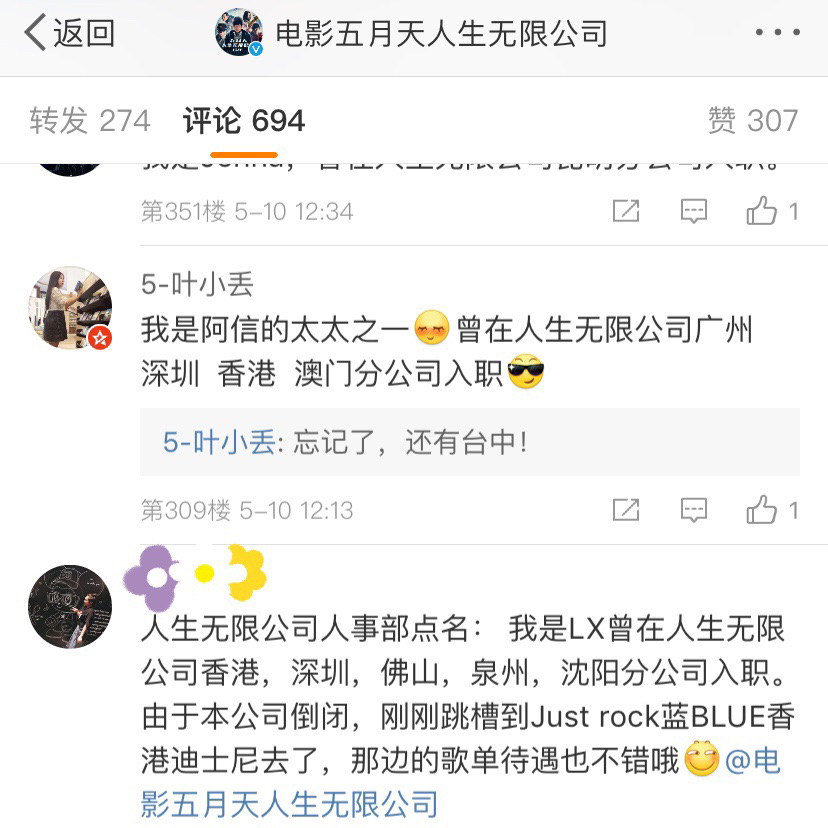Viewport: 828px width, 828px height.
Task: Repost the comment at 第309楼
Action: coord(626,510)
